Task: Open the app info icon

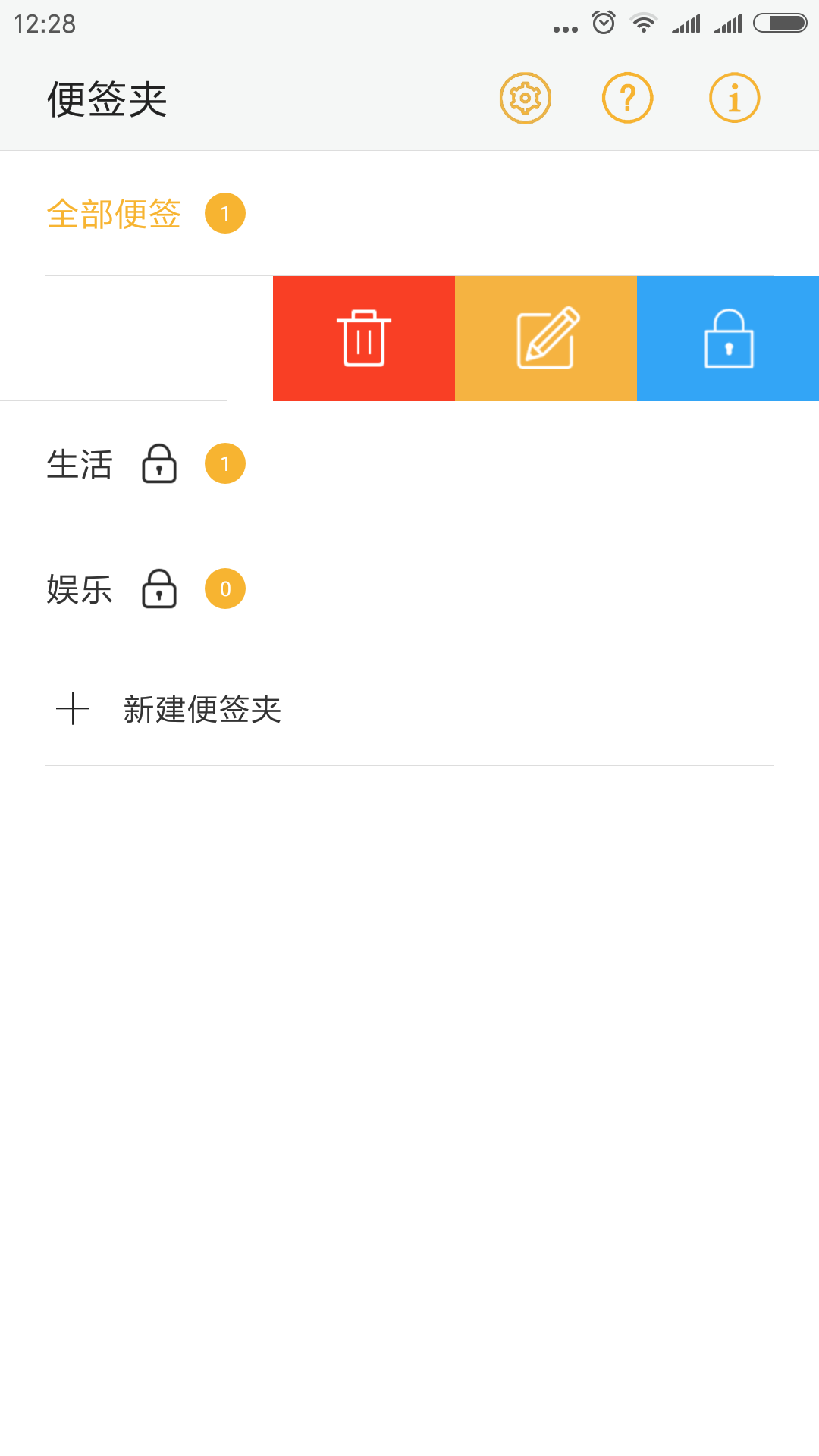Action: point(733,97)
